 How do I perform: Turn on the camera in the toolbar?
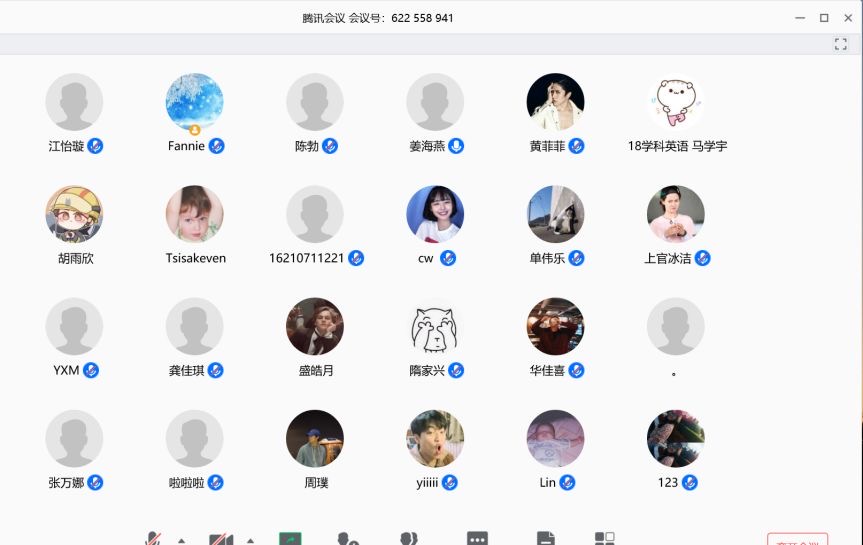(x=221, y=539)
